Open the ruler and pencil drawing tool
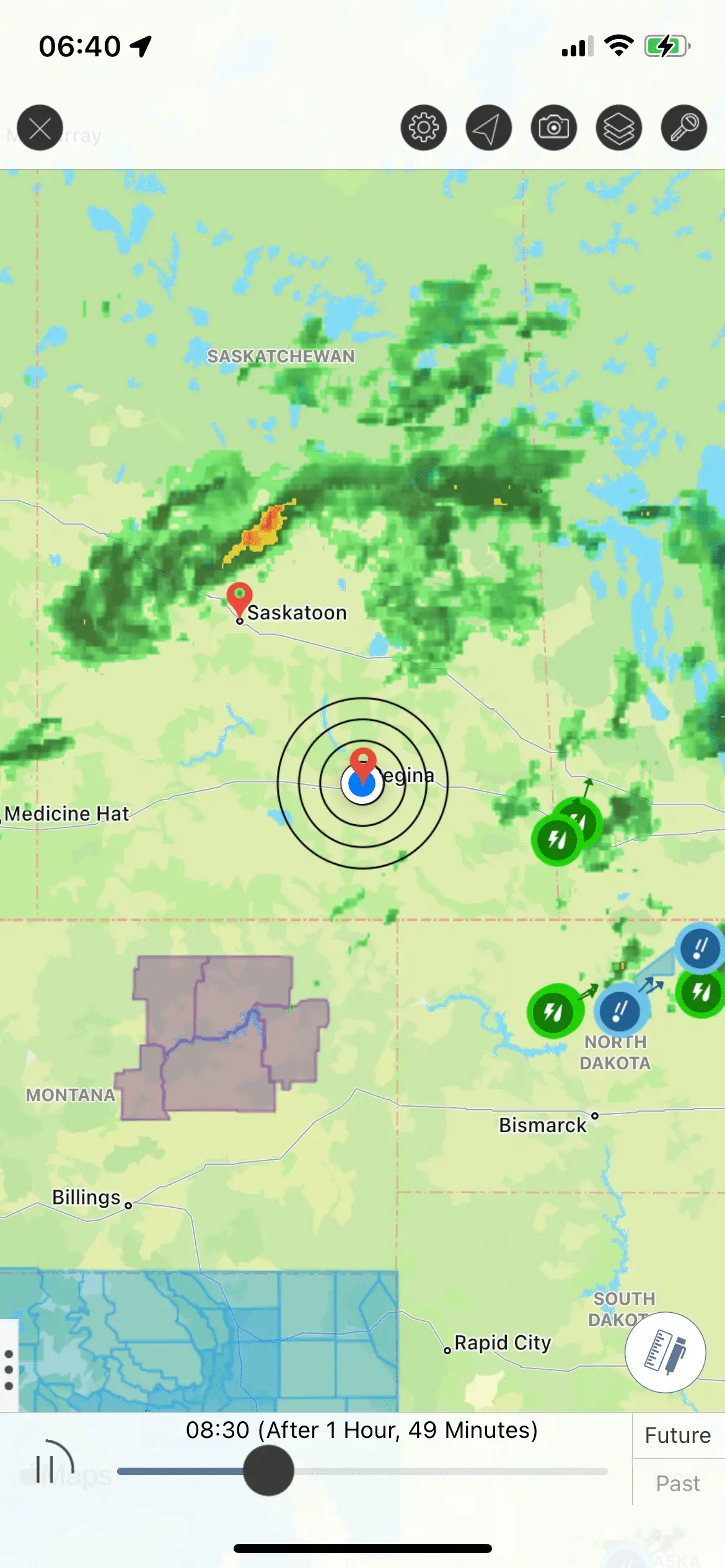The image size is (725, 1568). click(665, 1352)
